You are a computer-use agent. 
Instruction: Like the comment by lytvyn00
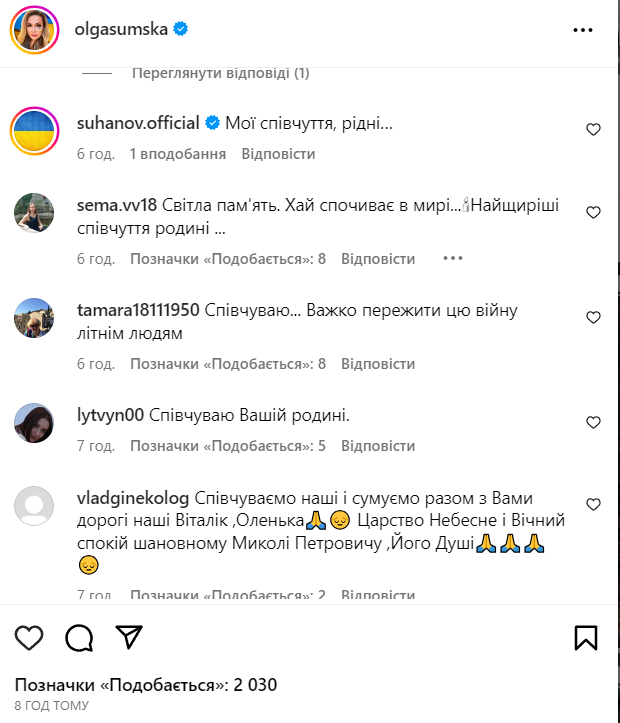tap(593, 422)
